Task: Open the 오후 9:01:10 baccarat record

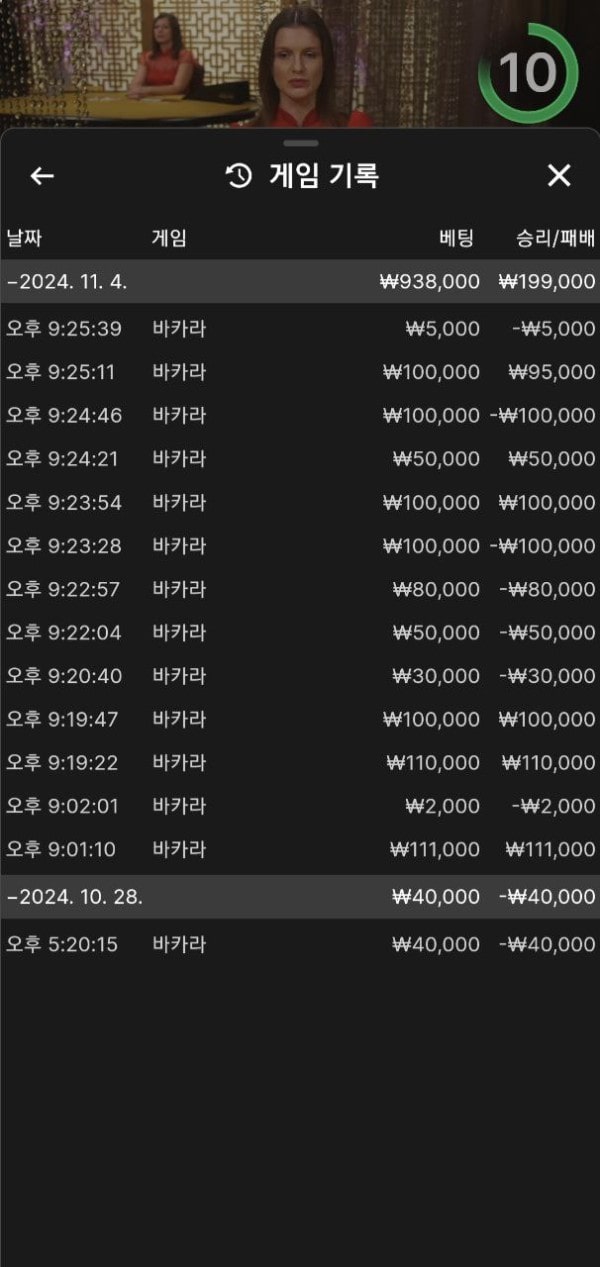Action: coord(300,850)
